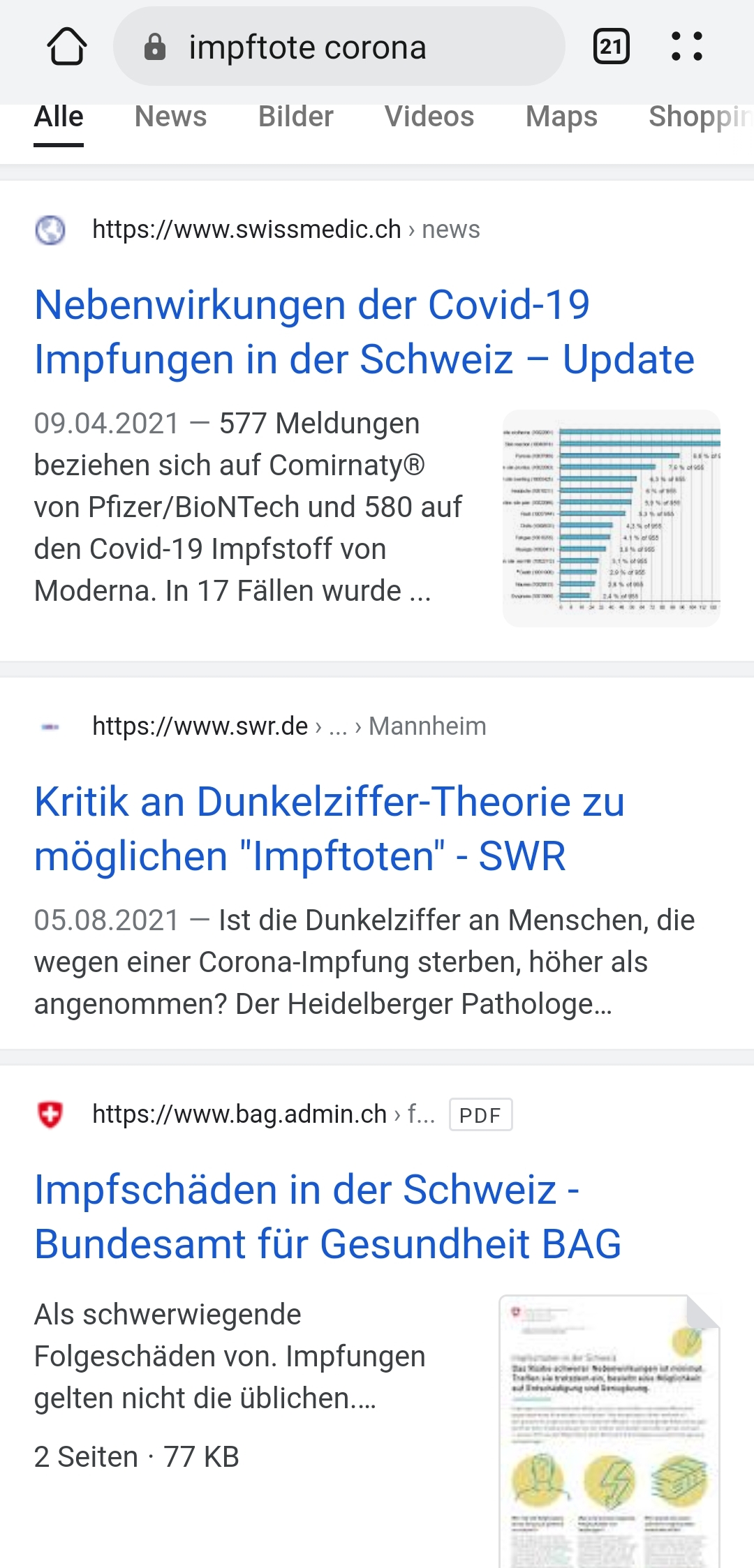Switch to the News tab
The height and width of the screenshot is (1568, 754).
(x=170, y=117)
